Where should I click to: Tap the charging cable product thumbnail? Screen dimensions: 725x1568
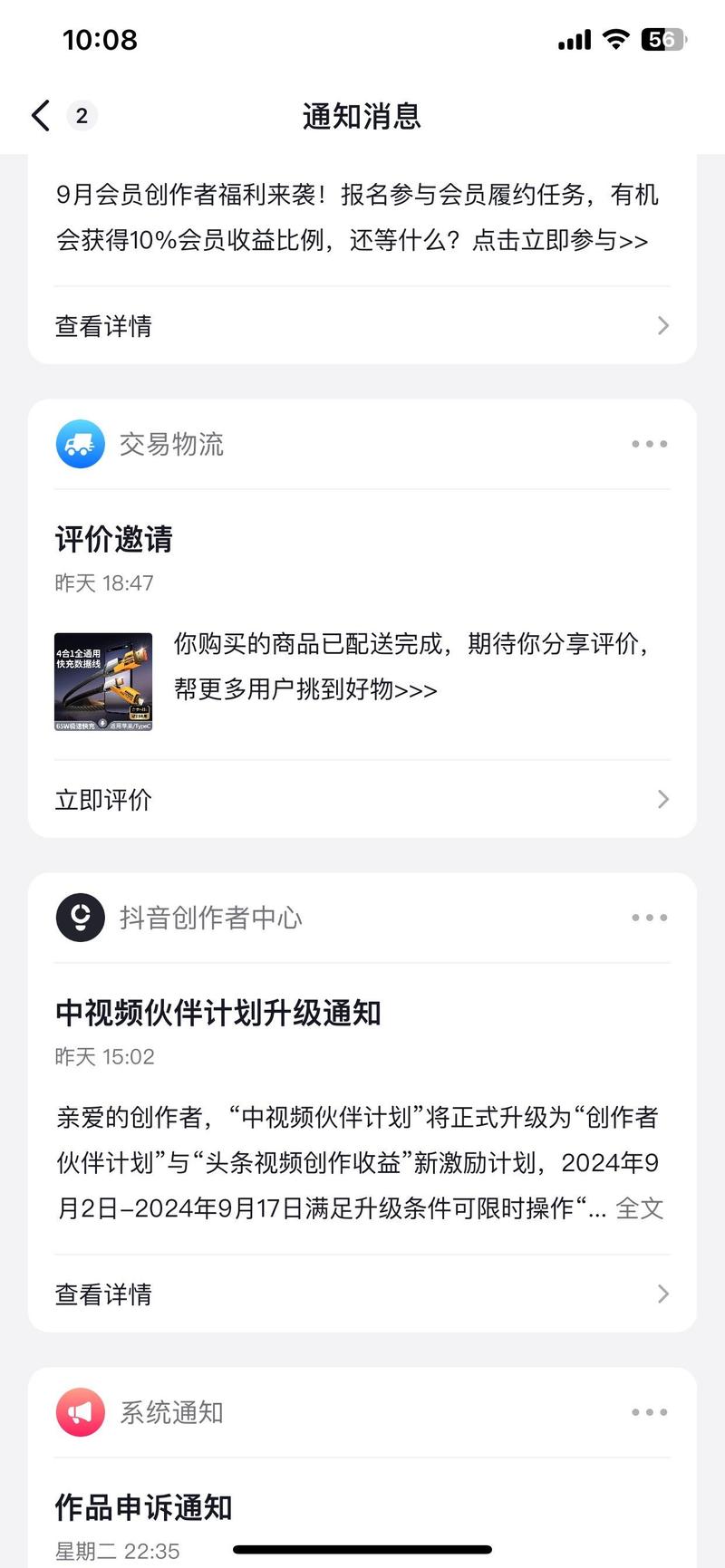click(102, 681)
